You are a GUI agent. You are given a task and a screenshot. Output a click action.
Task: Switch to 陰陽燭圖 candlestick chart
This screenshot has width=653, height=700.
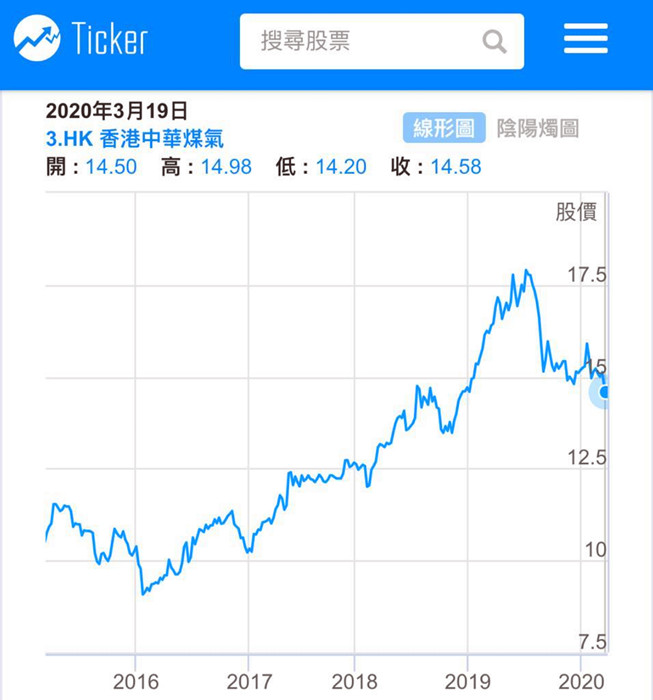538,128
